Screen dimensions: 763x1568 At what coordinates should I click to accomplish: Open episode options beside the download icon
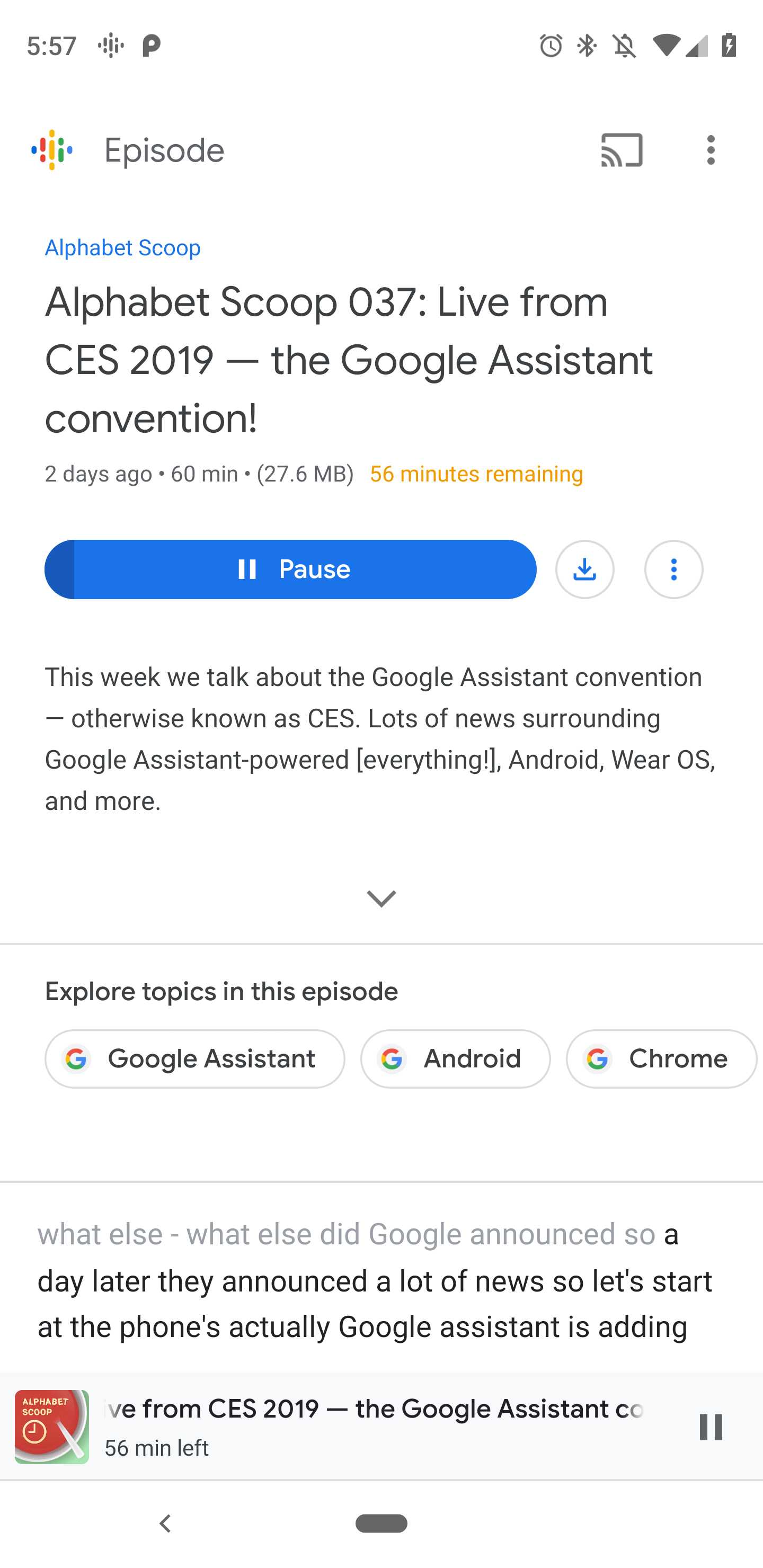click(x=673, y=569)
